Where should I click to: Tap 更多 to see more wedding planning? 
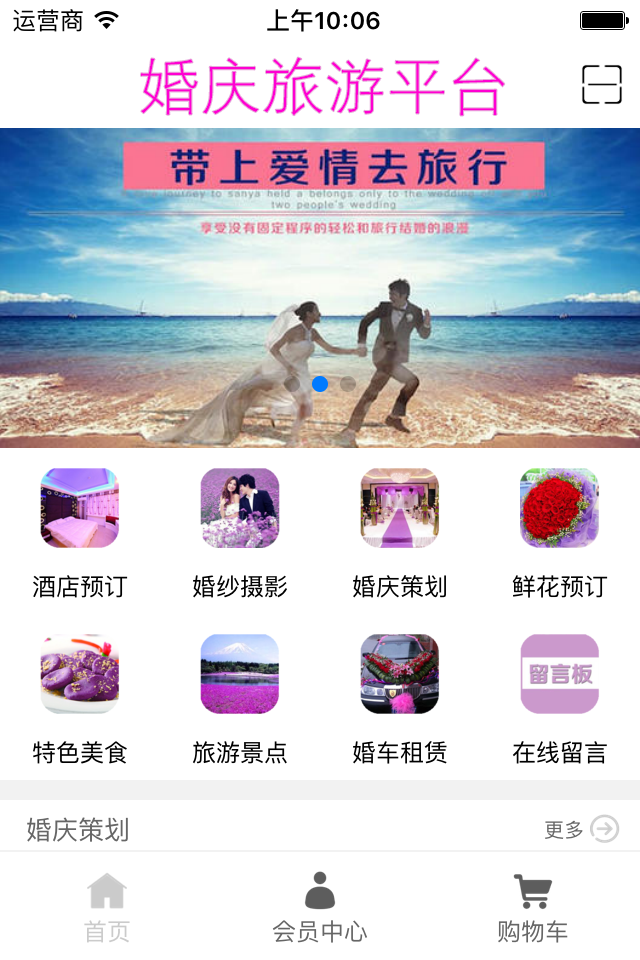582,829
